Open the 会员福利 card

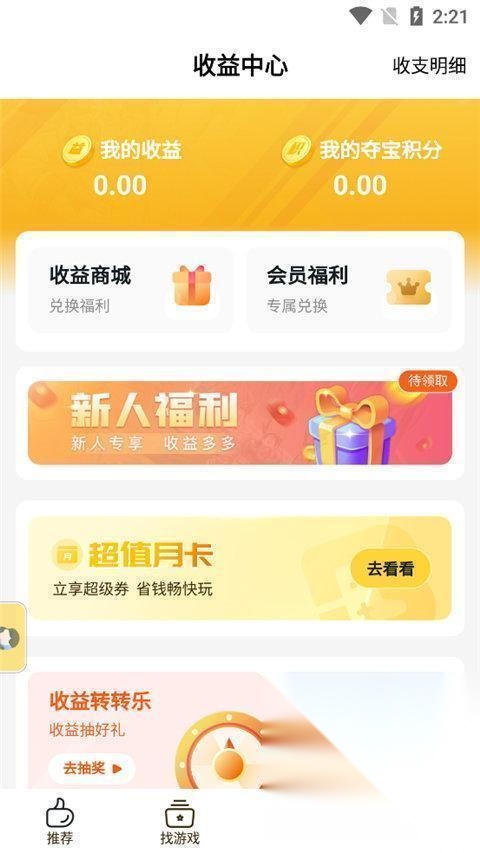(x=349, y=290)
